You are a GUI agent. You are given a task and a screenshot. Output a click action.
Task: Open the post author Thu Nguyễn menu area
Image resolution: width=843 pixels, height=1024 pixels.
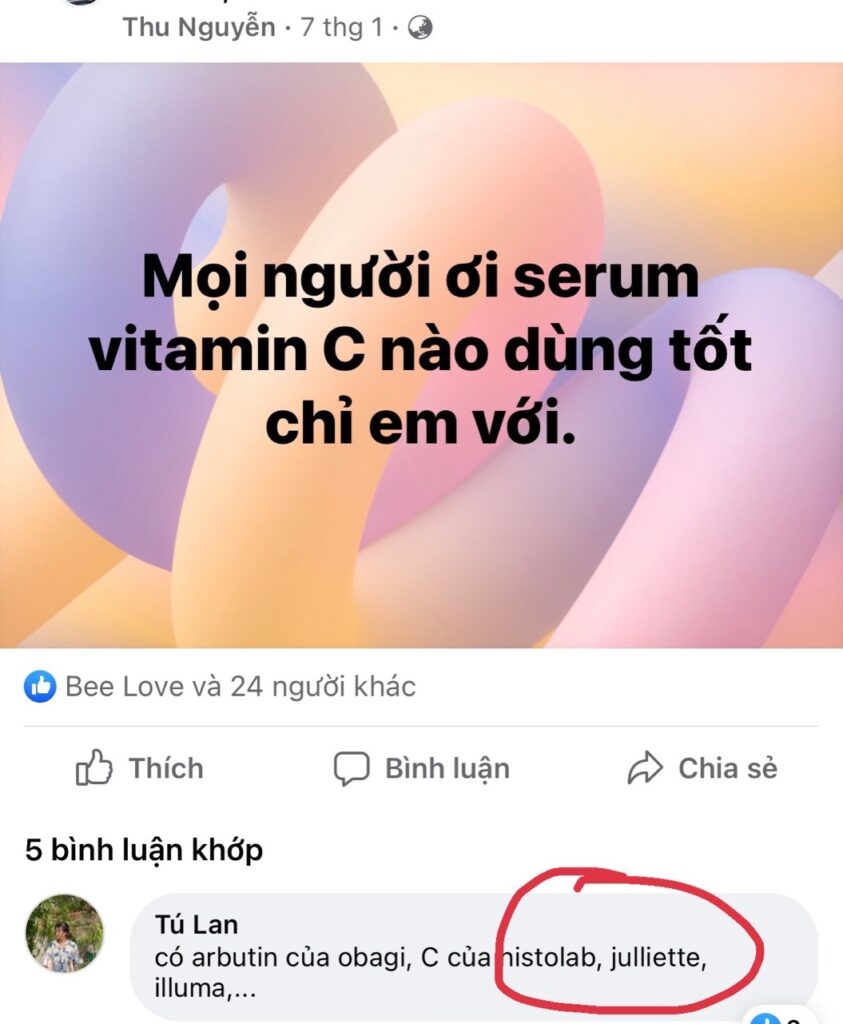tap(200, 28)
